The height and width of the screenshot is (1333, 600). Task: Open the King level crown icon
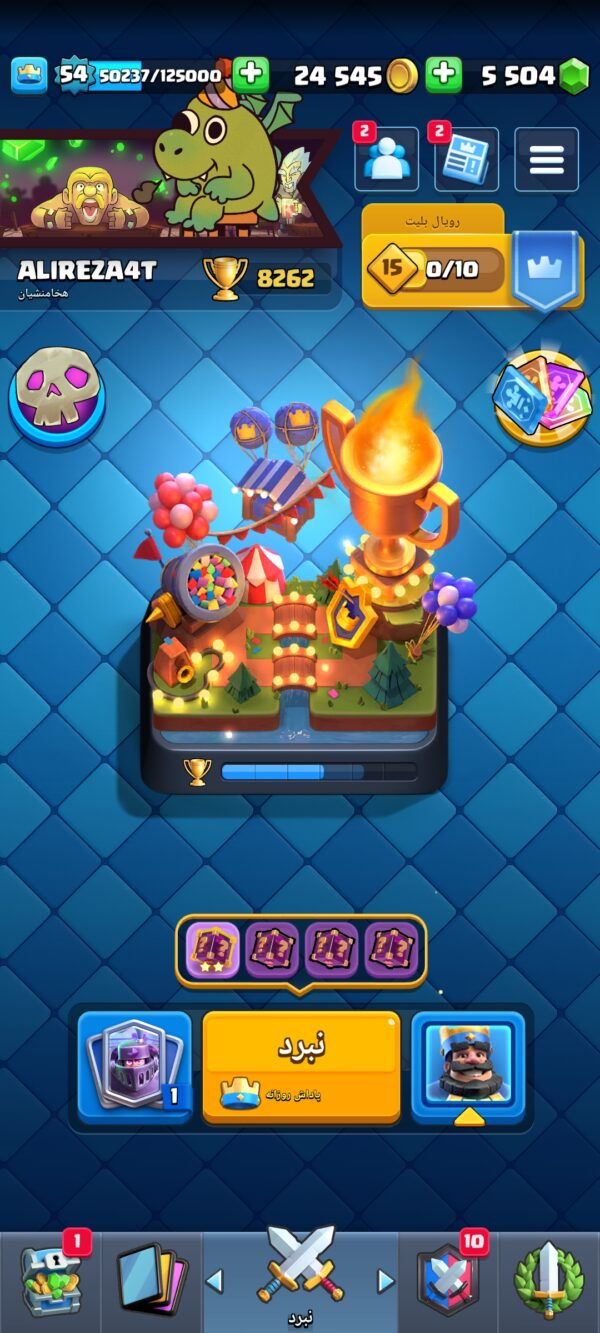[x=29, y=75]
